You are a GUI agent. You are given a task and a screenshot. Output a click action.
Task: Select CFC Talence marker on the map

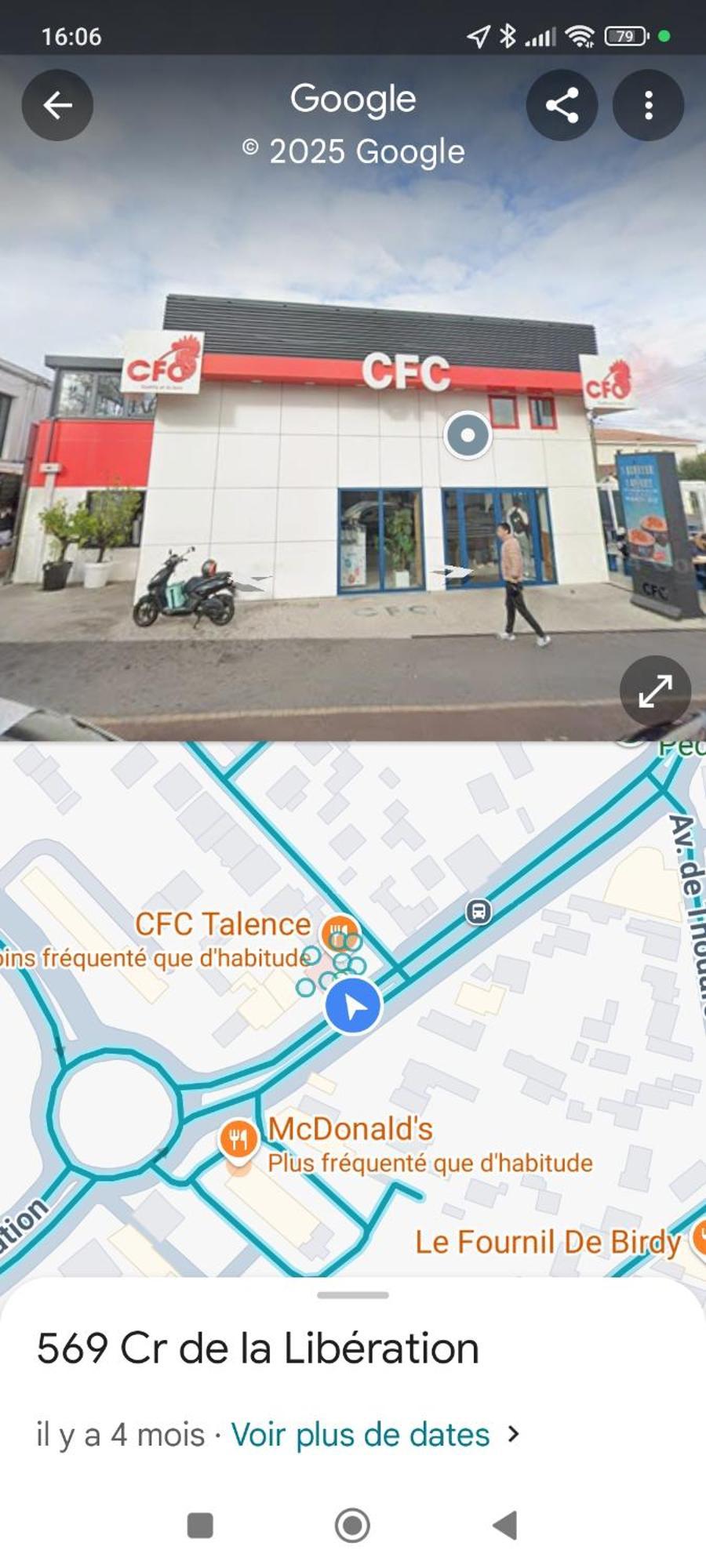pyautogui.click(x=339, y=931)
